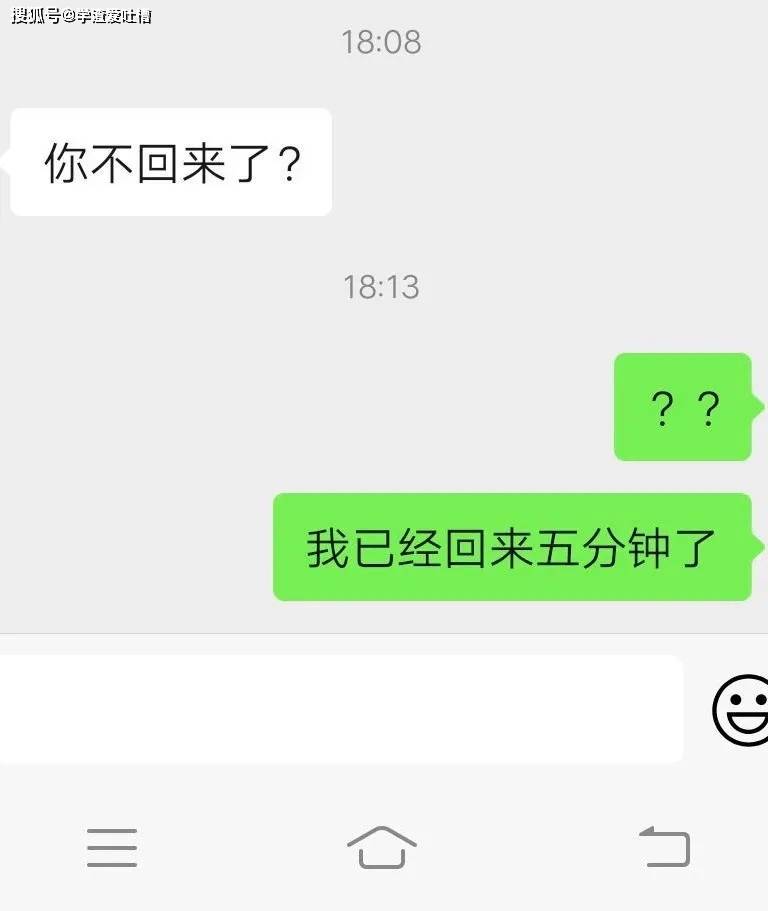Screen dimensions: 768x911
Task: Select the back icon at bottom right
Action: click(x=662, y=846)
